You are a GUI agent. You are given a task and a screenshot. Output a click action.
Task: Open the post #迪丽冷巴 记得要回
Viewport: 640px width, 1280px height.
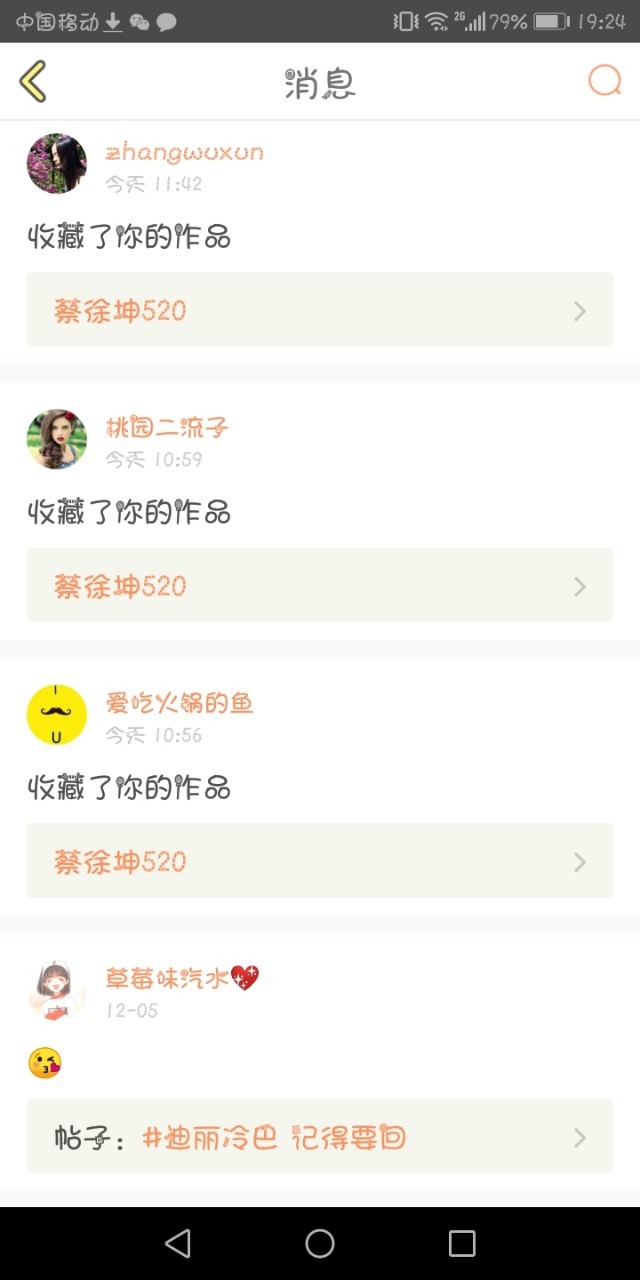[x=319, y=1137]
